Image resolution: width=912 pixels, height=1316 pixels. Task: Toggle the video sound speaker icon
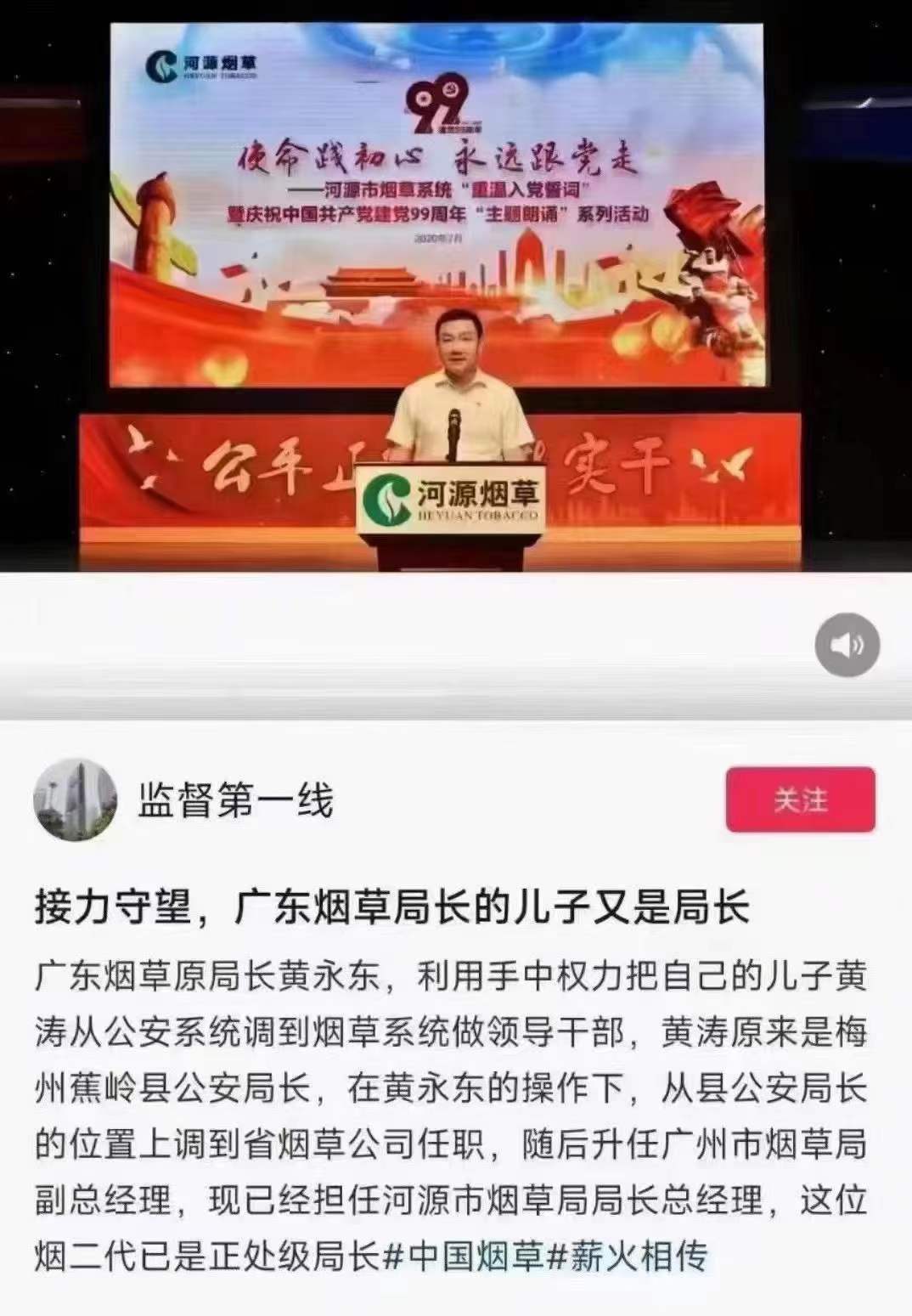click(x=847, y=645)
